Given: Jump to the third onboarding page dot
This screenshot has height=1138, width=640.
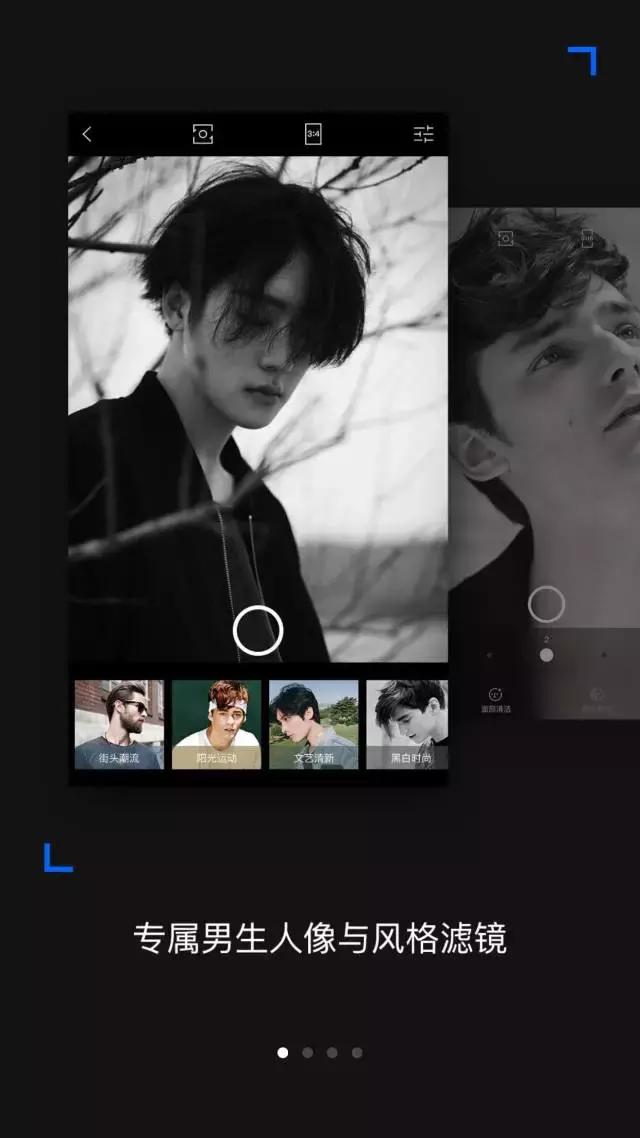Looking at the screenshot, I should [332, 1052].
